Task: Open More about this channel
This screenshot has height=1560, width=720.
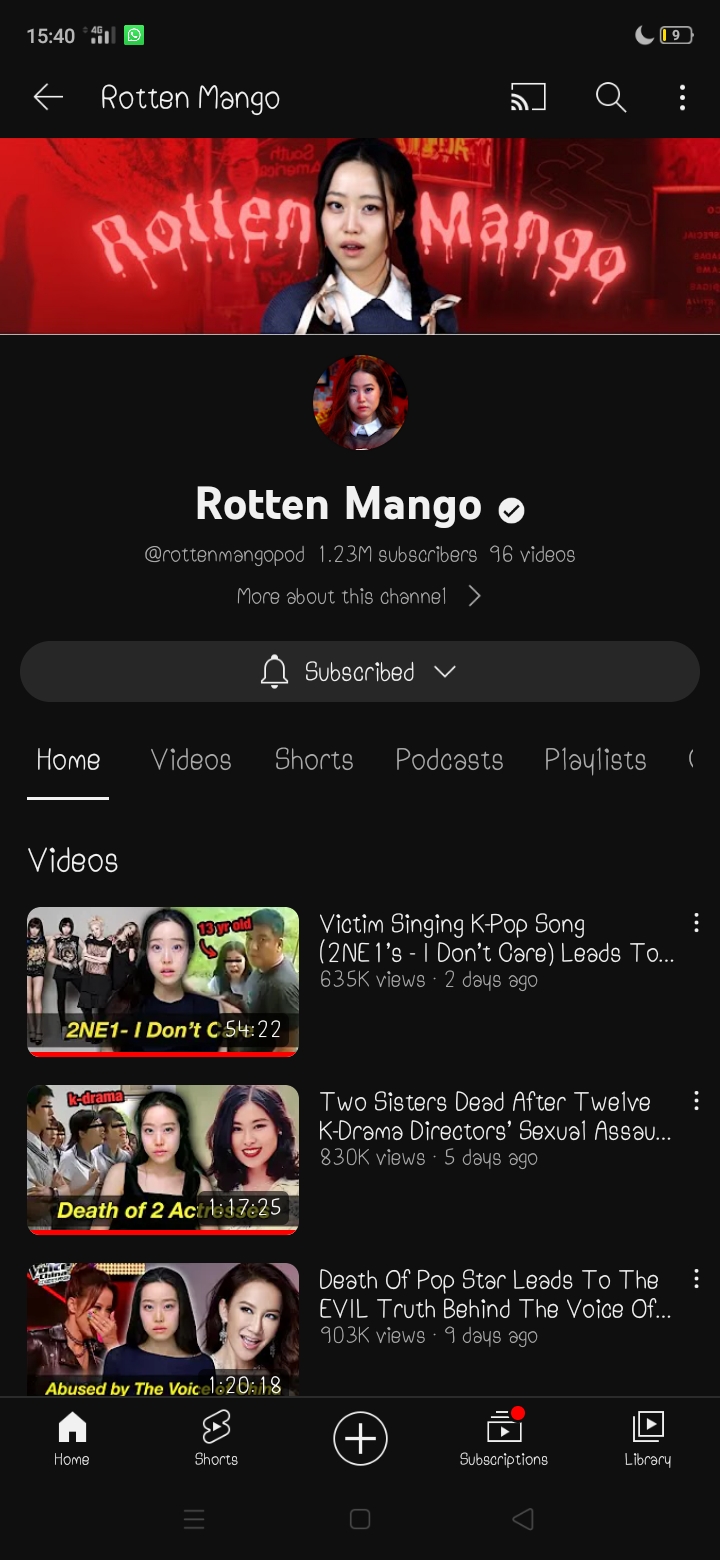Action: tap(359, 596)
